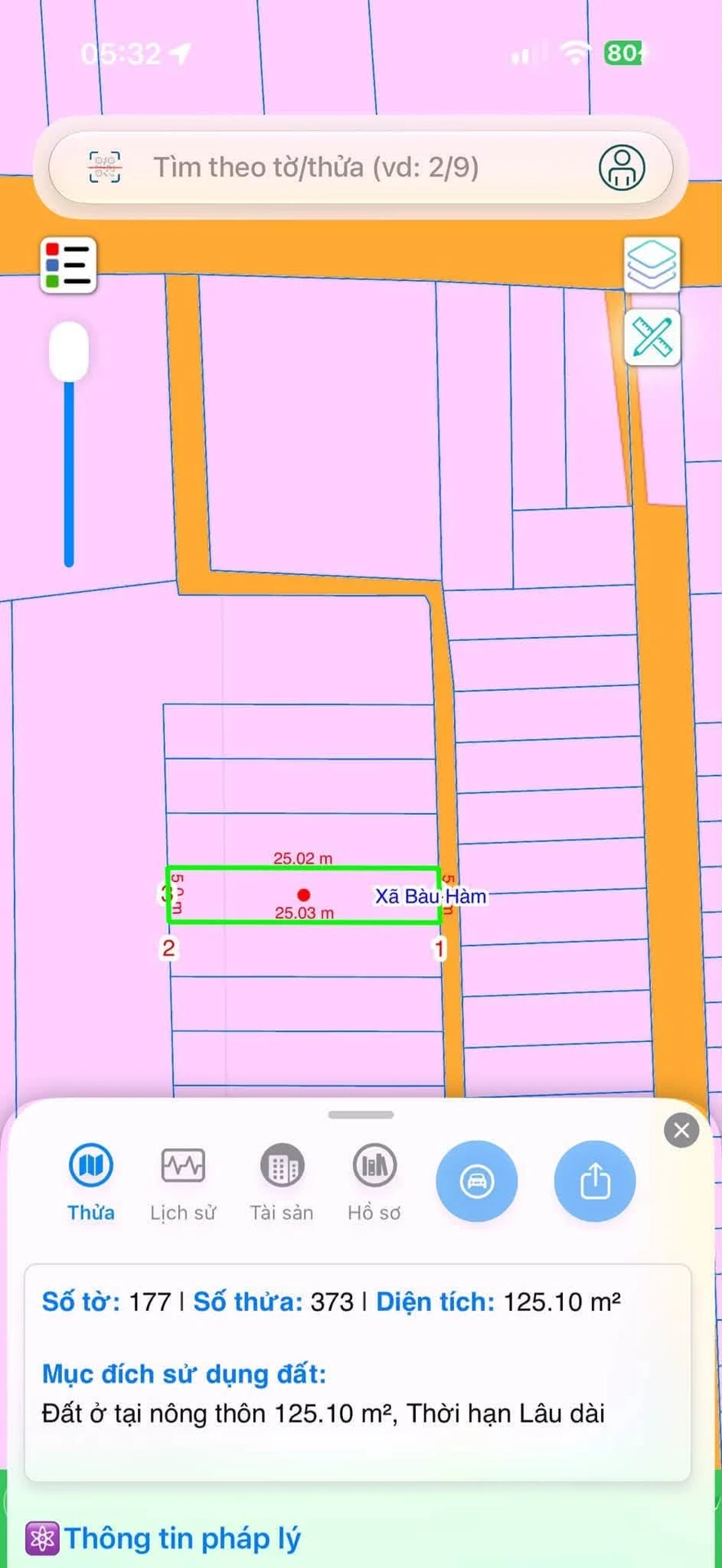722x1568 pixels.
Task: Switch to the Tài sản tab
Action: coord(282,1183)
